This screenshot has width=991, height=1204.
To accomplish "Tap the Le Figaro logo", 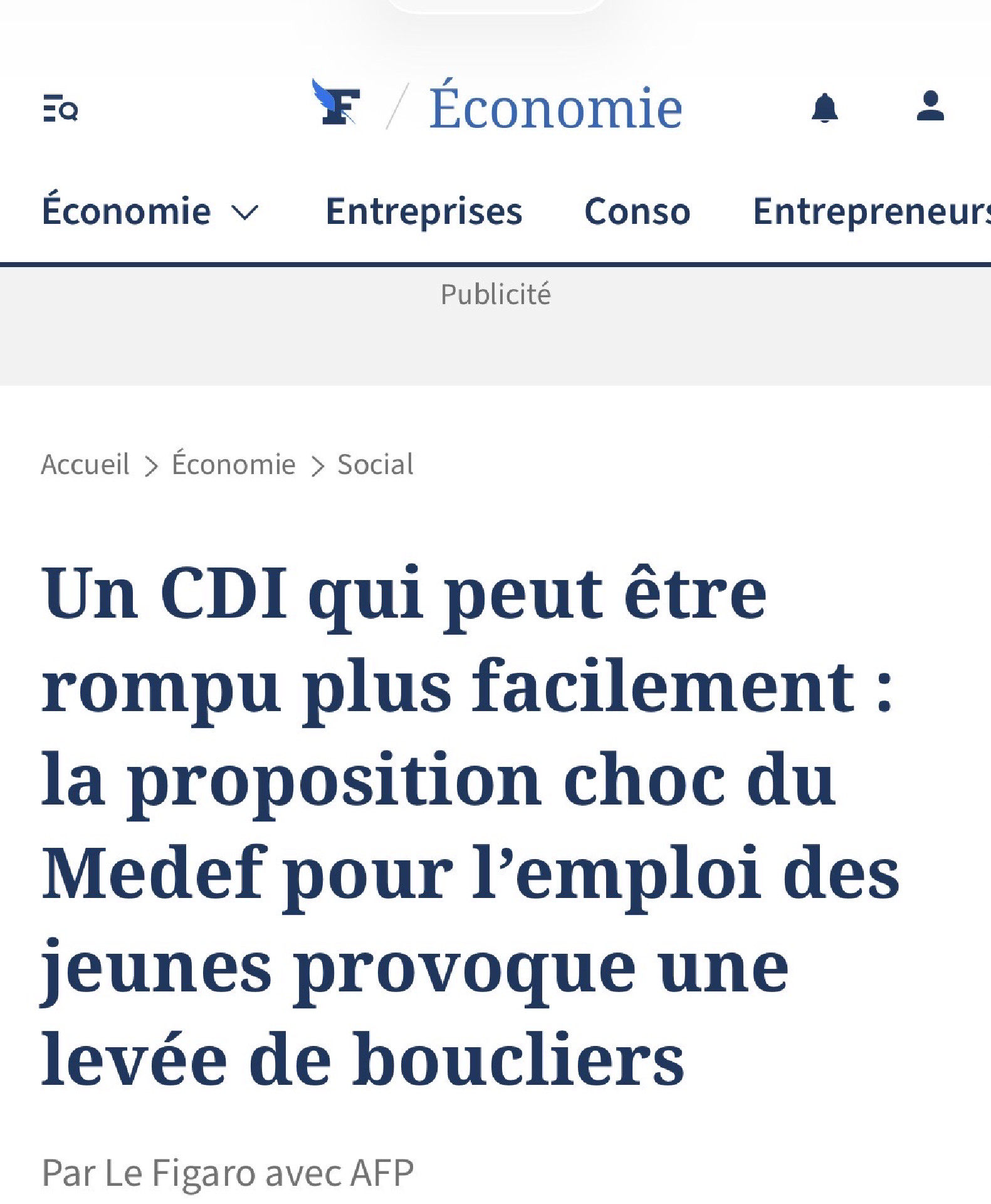I will tap(337, 103).
